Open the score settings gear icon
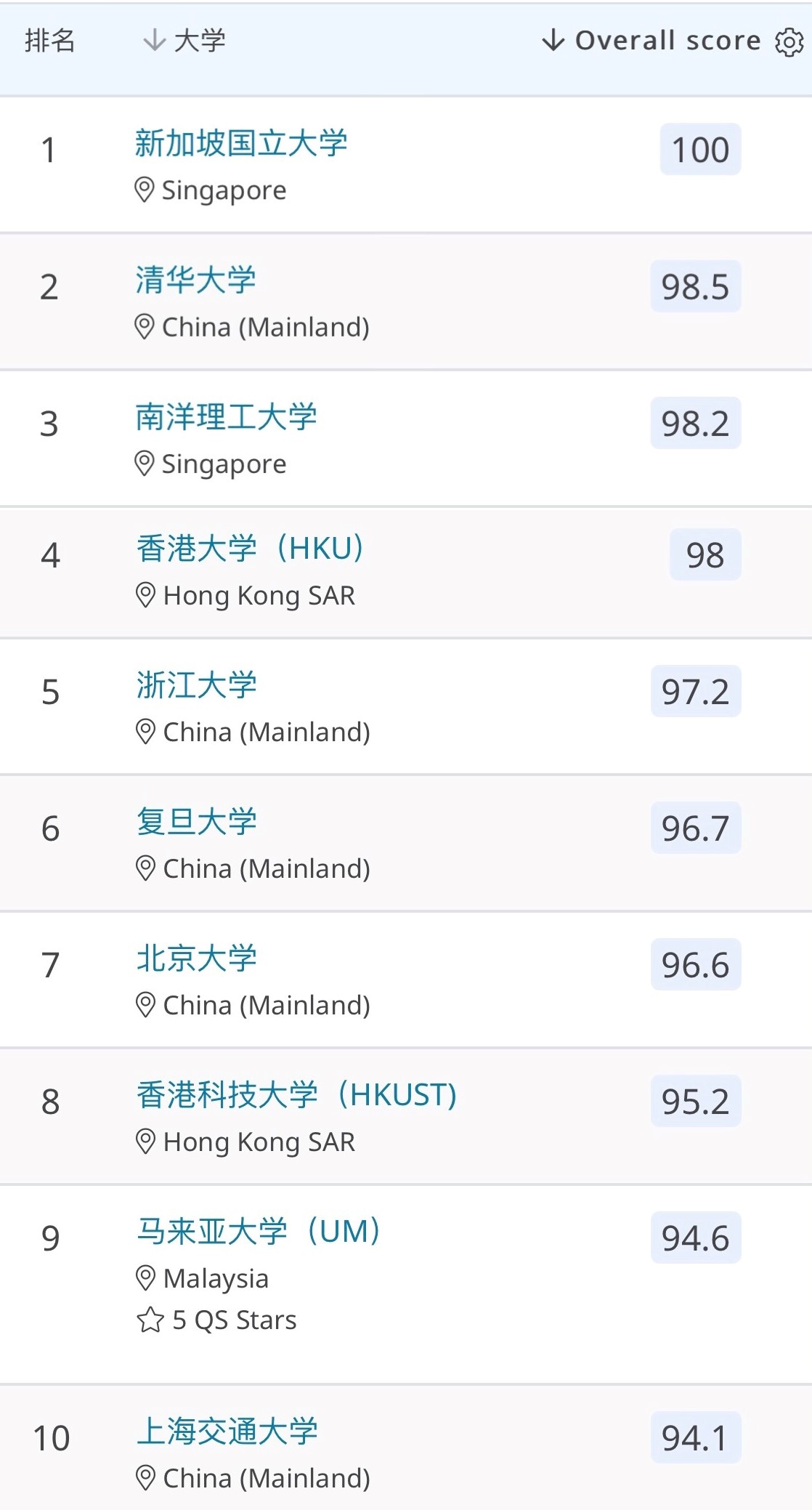This screenshot has height=1510, width=812. pyautogui.click(x=789, y=41)
